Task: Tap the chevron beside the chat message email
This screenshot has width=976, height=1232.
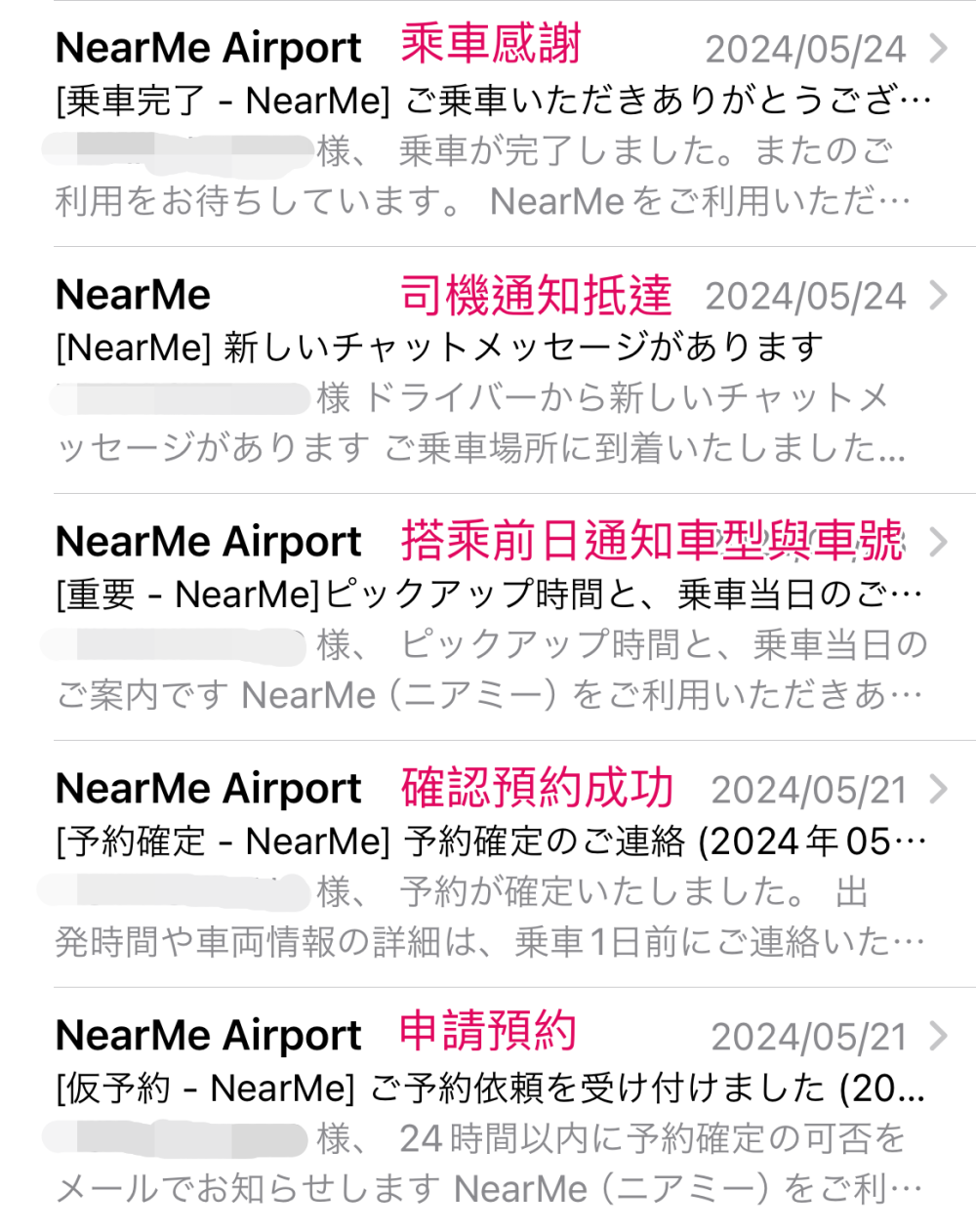Action: click(938, 296)
